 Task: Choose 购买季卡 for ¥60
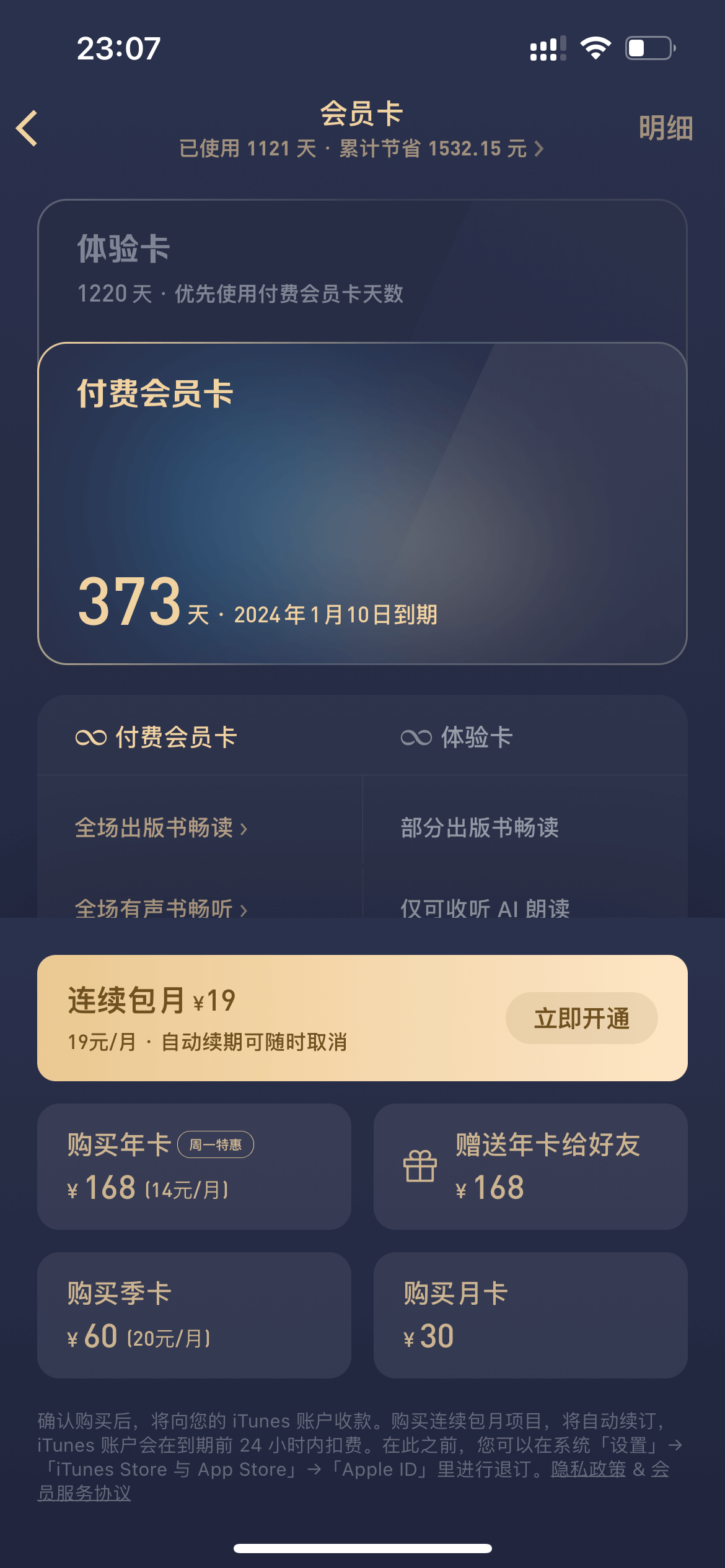click(194, 1315)
